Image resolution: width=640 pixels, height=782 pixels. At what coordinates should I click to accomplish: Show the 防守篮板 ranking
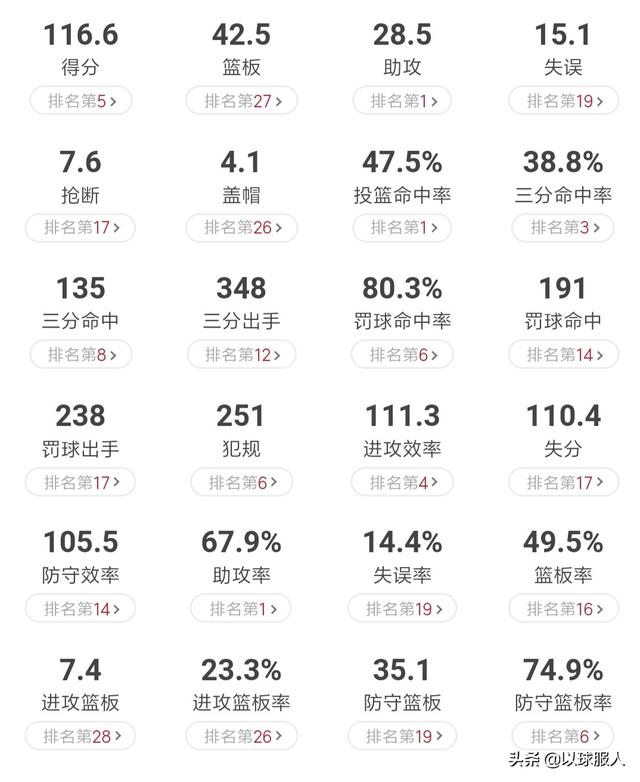click(x=402, y=736)
